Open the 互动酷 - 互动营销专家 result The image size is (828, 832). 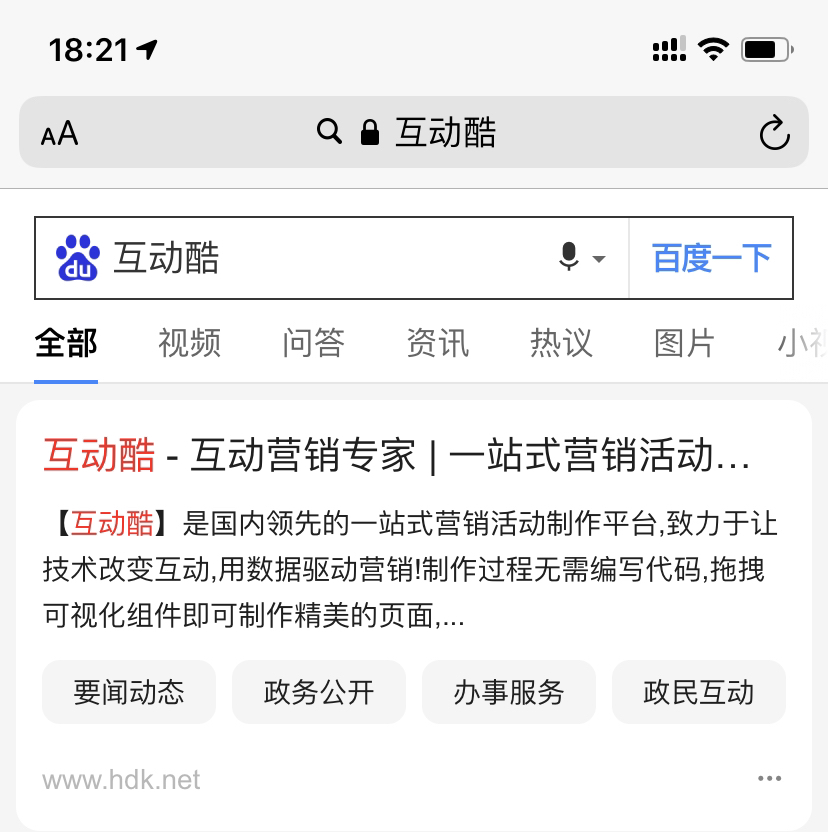click(396, 456)
